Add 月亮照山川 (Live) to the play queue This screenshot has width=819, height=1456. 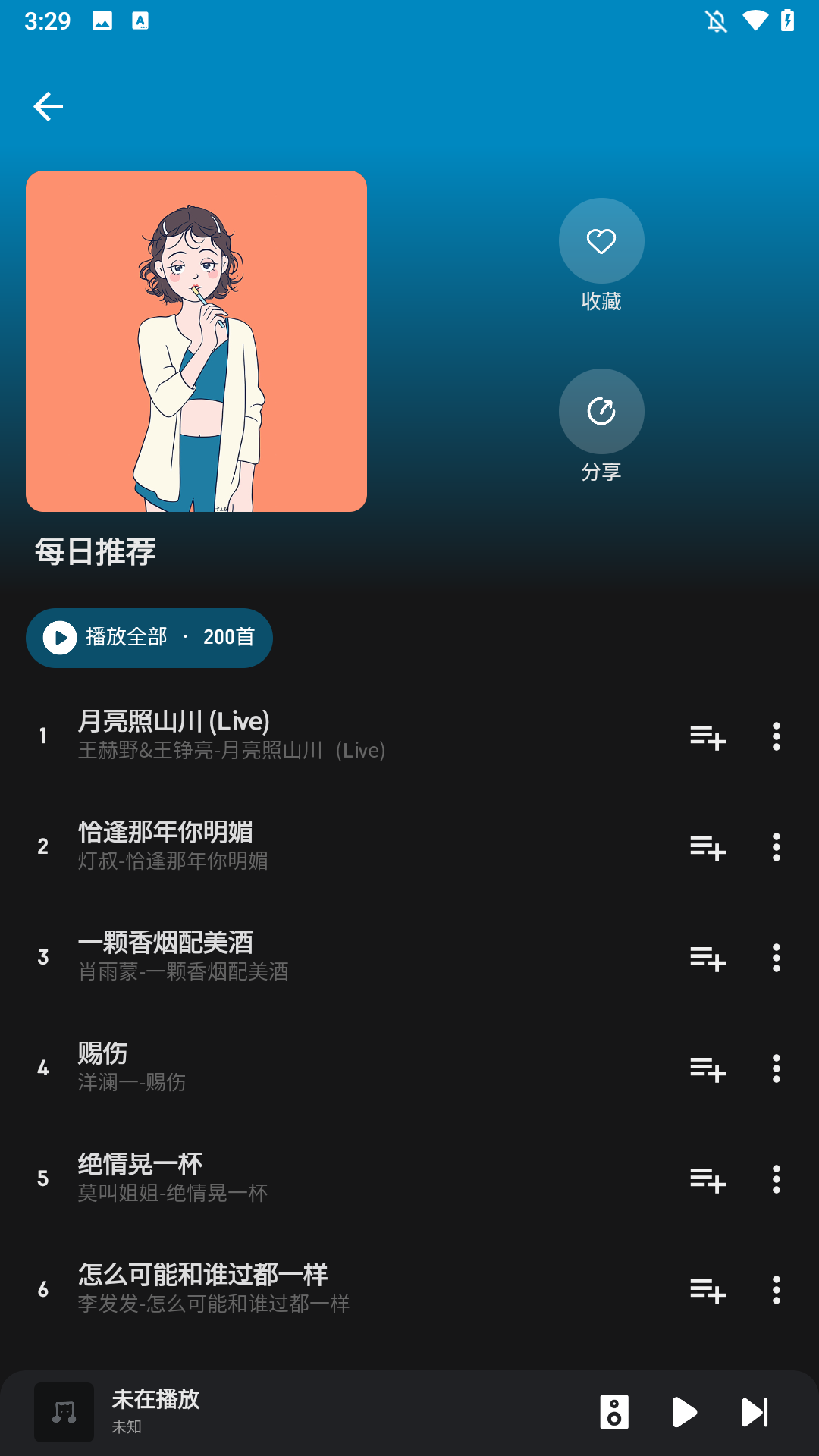coord(707,738)
